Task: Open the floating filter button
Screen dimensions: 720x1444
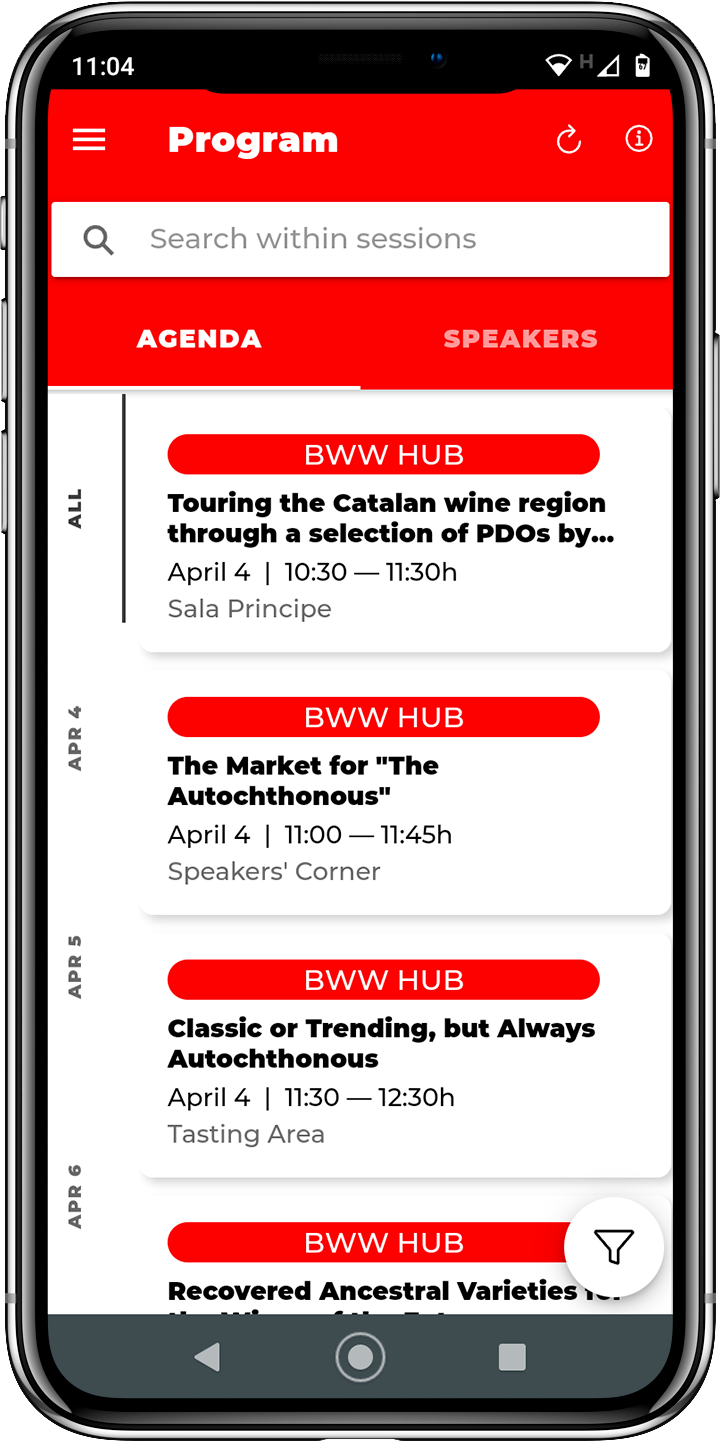Action: [x=614, y=1247]
